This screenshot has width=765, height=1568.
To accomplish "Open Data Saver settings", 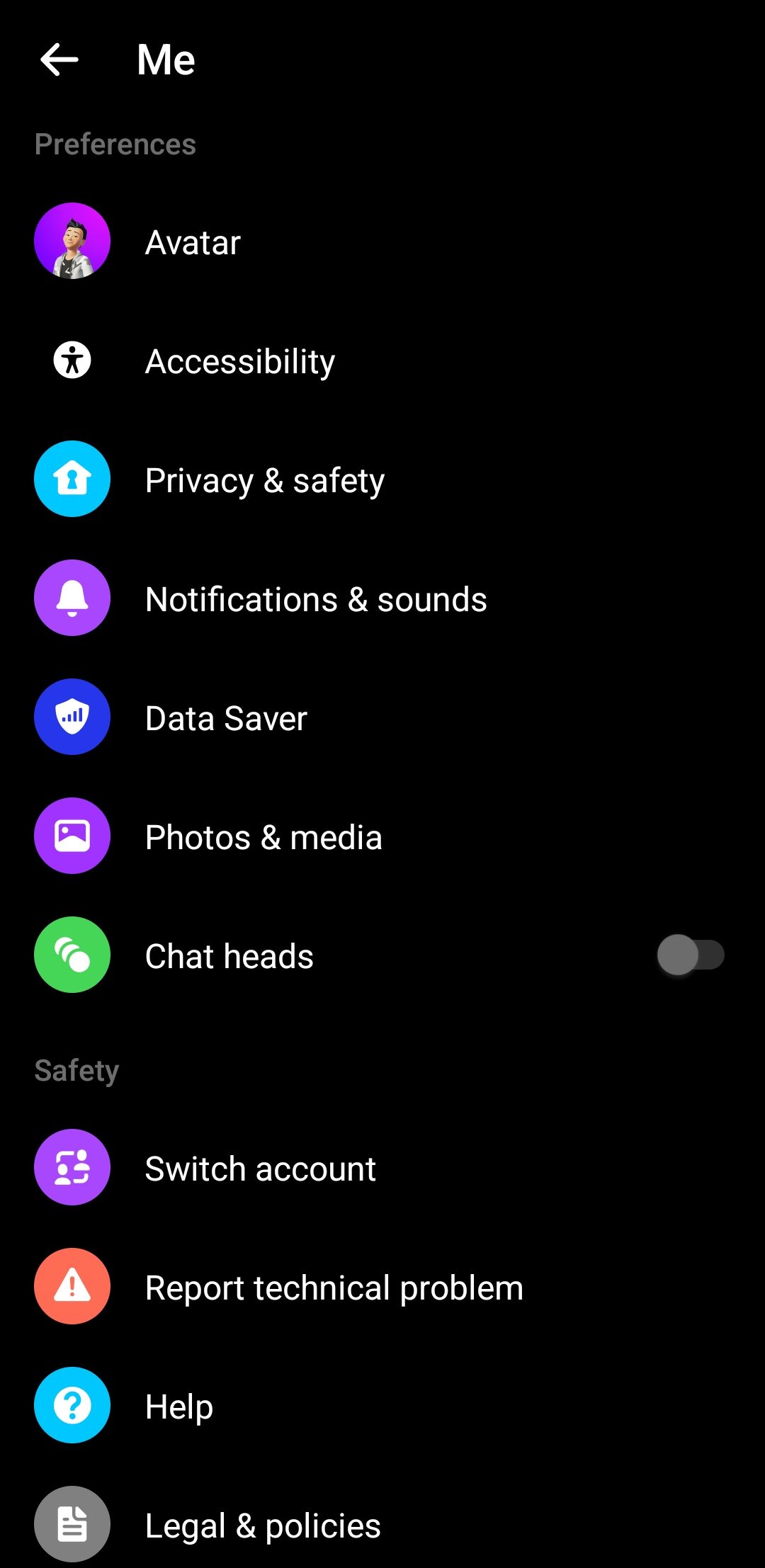I will 226,718.
